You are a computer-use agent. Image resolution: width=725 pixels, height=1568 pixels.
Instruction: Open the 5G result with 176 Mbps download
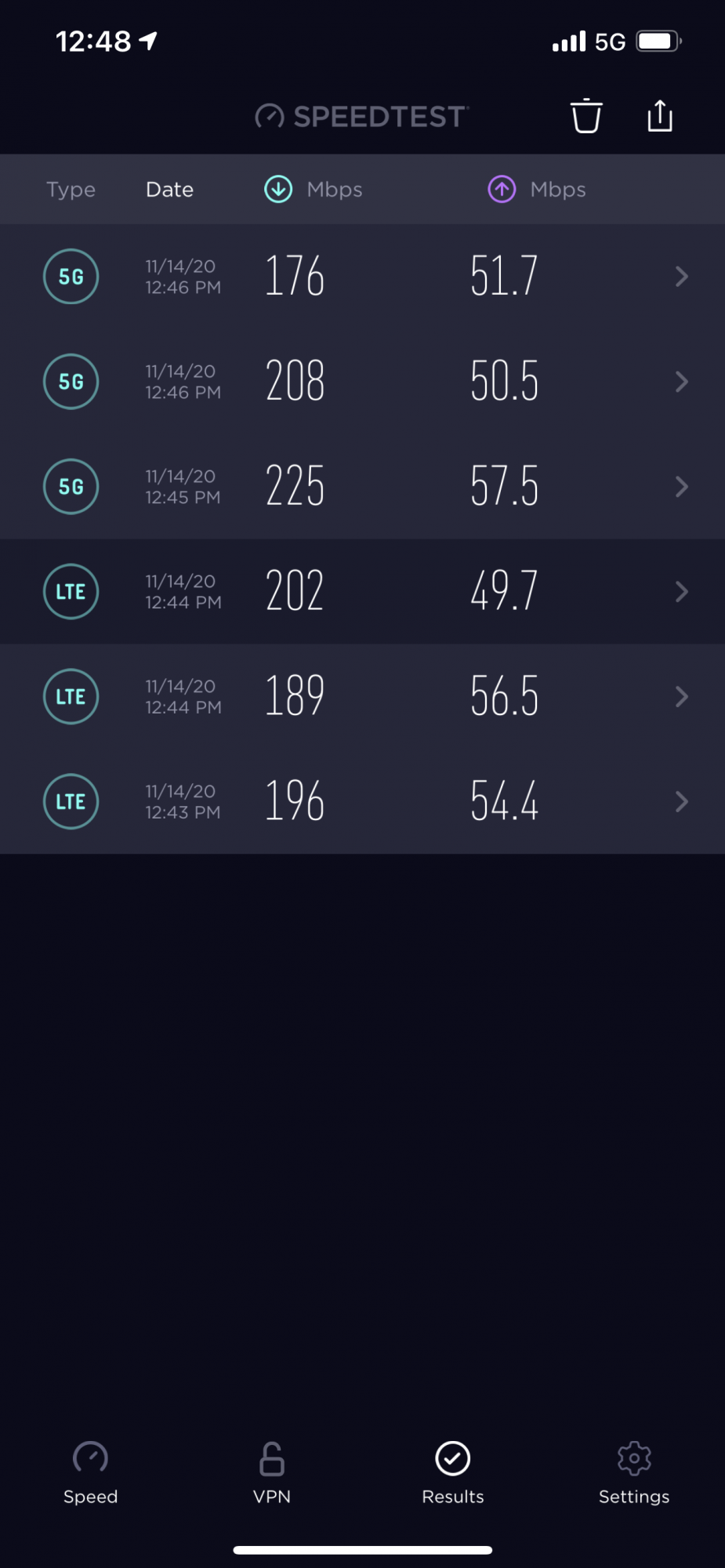(x=362, y=277)
